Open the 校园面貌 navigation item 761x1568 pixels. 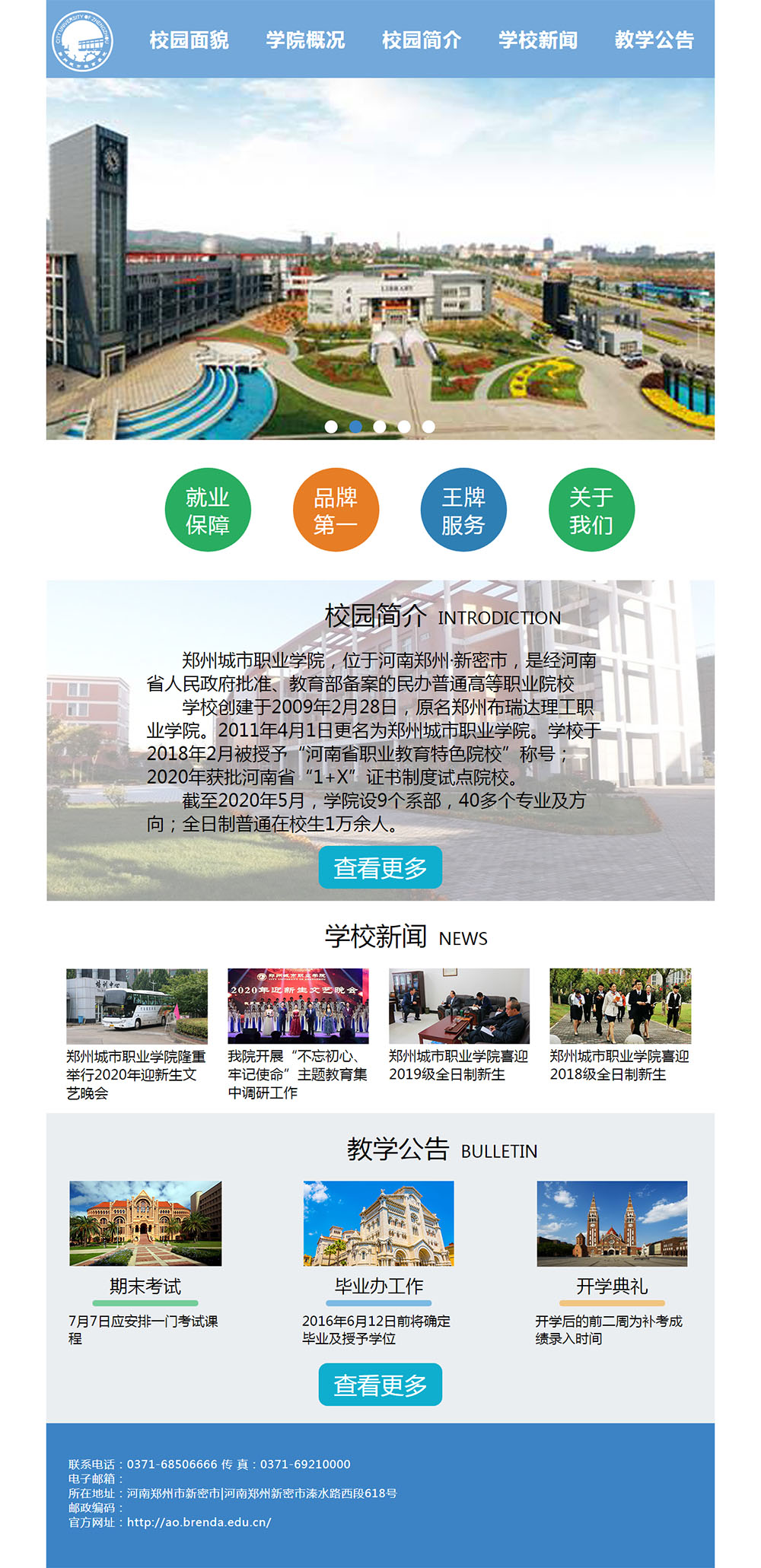(189, 40)
